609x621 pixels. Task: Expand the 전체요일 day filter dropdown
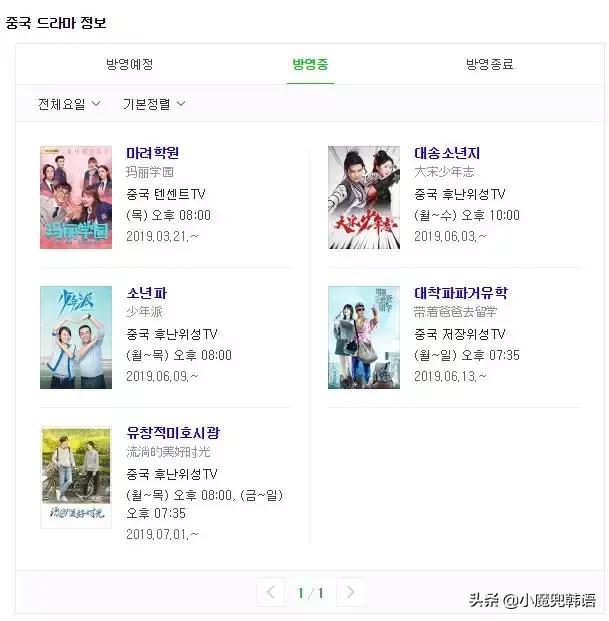(x=69, y=104)
